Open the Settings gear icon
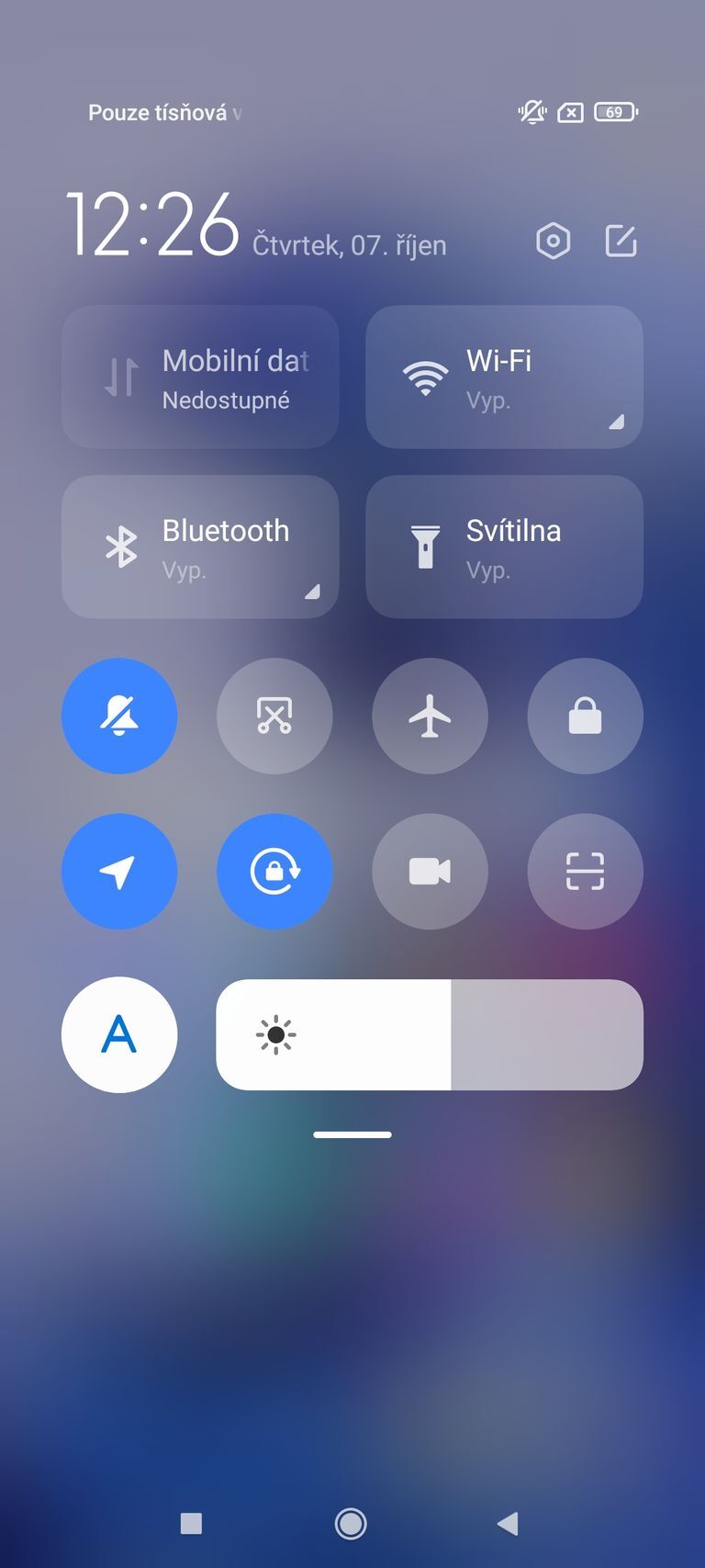The image size is (705, 1568). (x=553, y=242)
